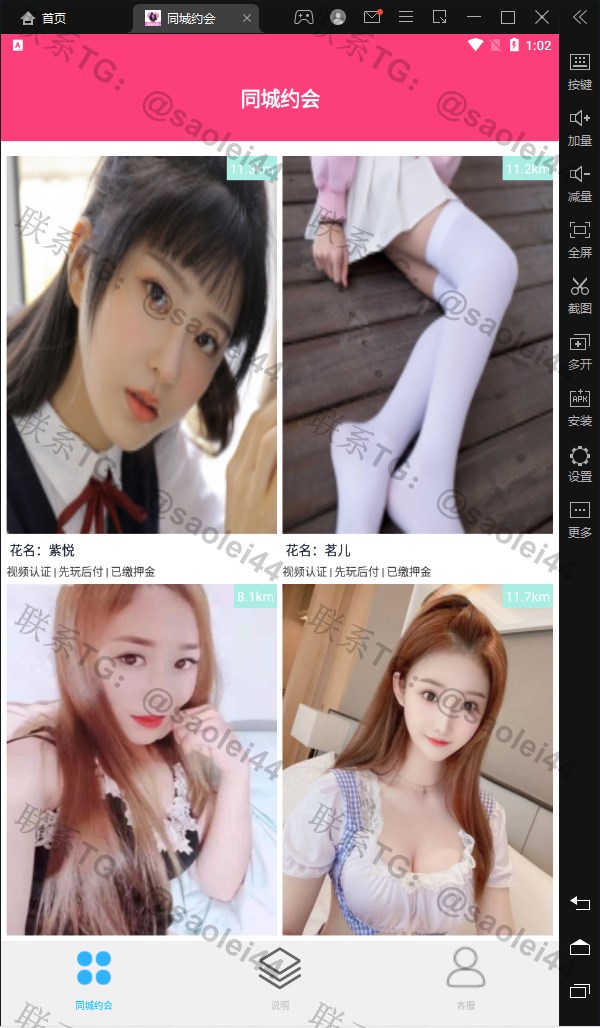
Task: Close the 同城约会 emulator tab
Action: pyautogui.click(x=247, y=18)
